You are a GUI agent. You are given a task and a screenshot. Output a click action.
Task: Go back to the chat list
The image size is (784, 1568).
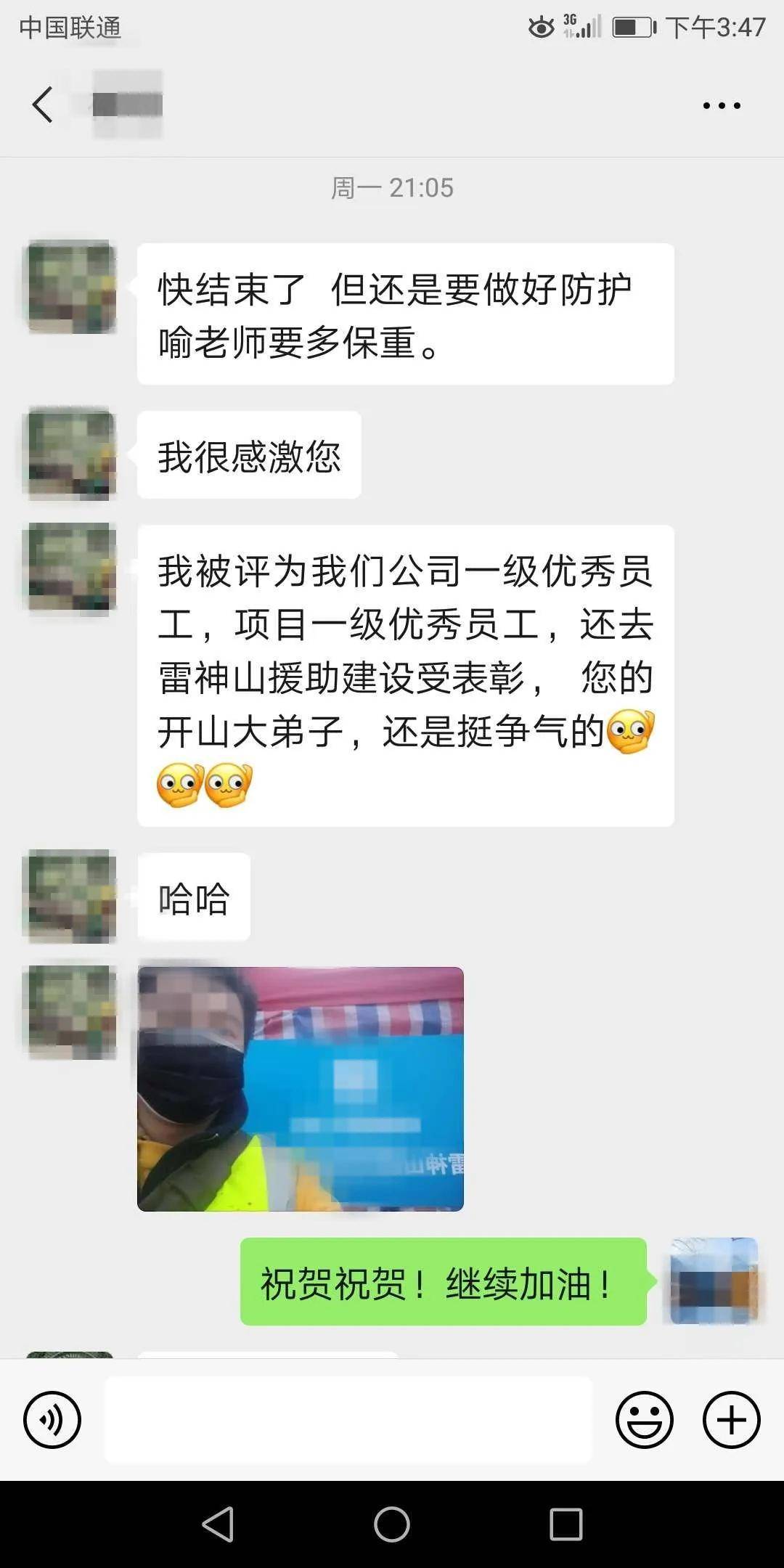click(44, 105)
